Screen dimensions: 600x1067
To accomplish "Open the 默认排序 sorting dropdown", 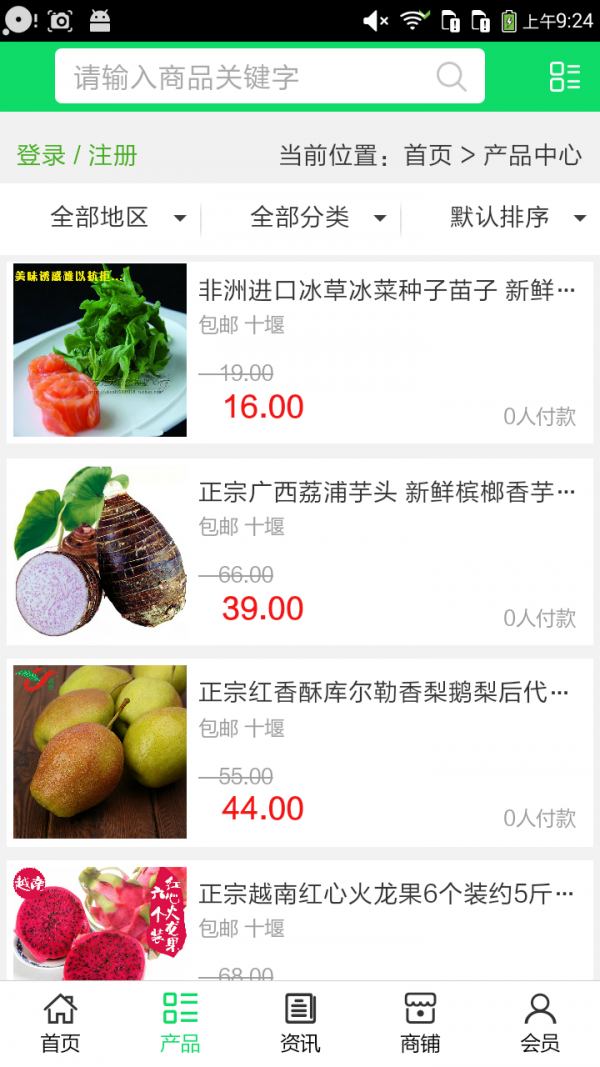I will [516, 218].
